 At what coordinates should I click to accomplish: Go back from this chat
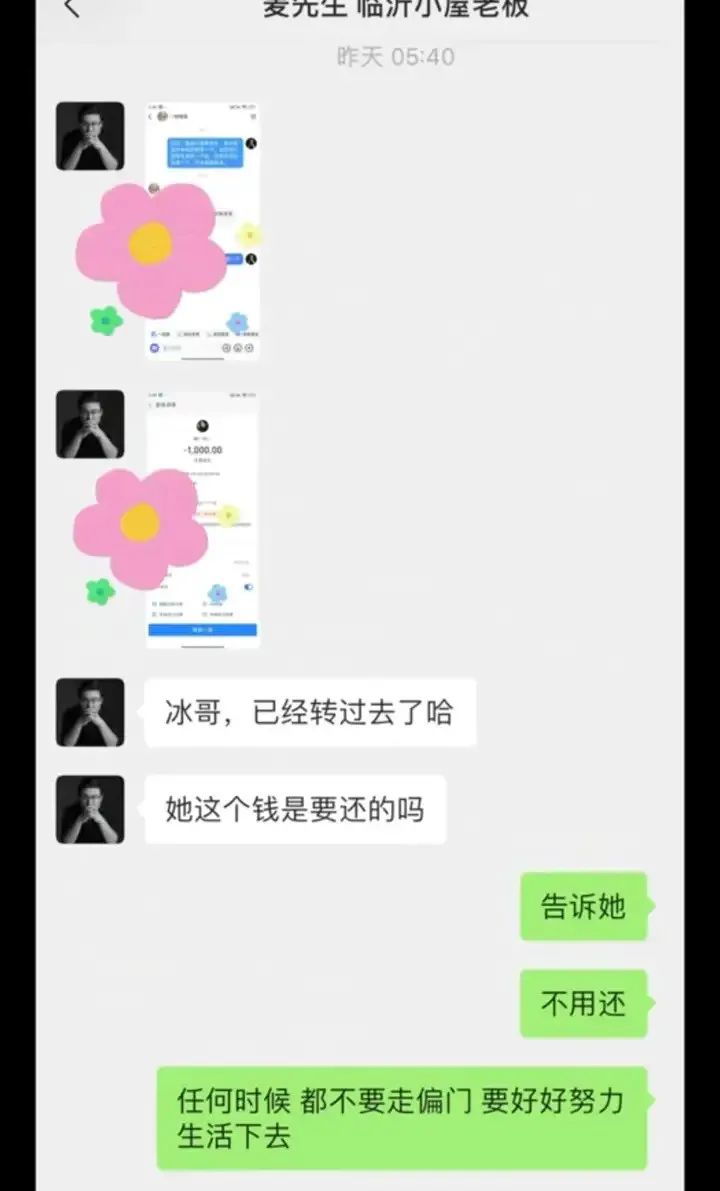click(x=71, y=8)
